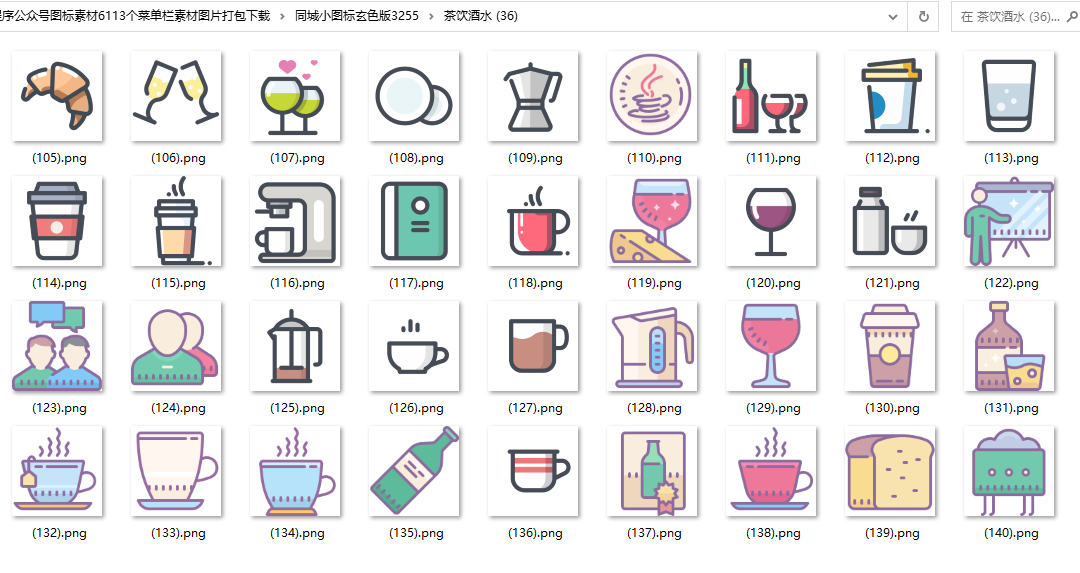This screenshot has height=573, width=1080.
Task: Select the cloud machine file (140).png
Action: (1009, 471)
